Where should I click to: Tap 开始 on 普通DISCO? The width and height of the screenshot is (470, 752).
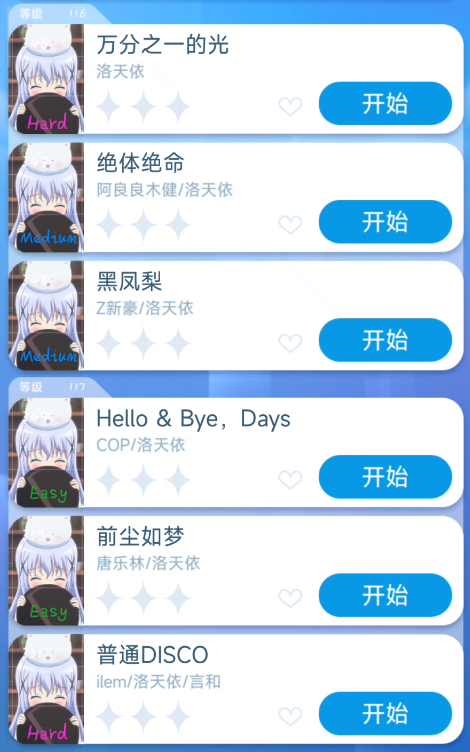point(385,714)
